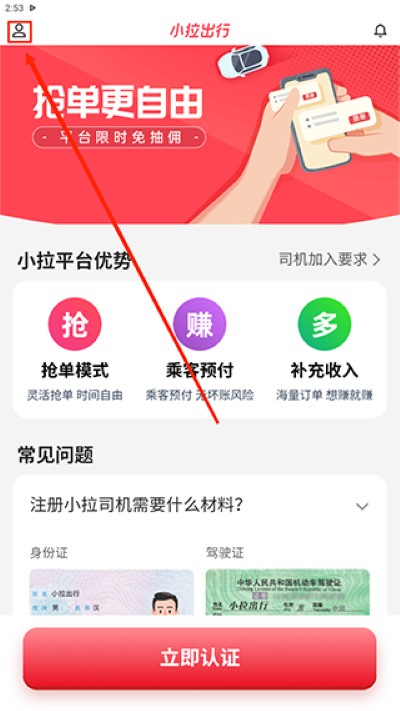Open the 抢单更自由 promotional banner
This screenshot has width=400, height=711.
[x=200, y=134]
